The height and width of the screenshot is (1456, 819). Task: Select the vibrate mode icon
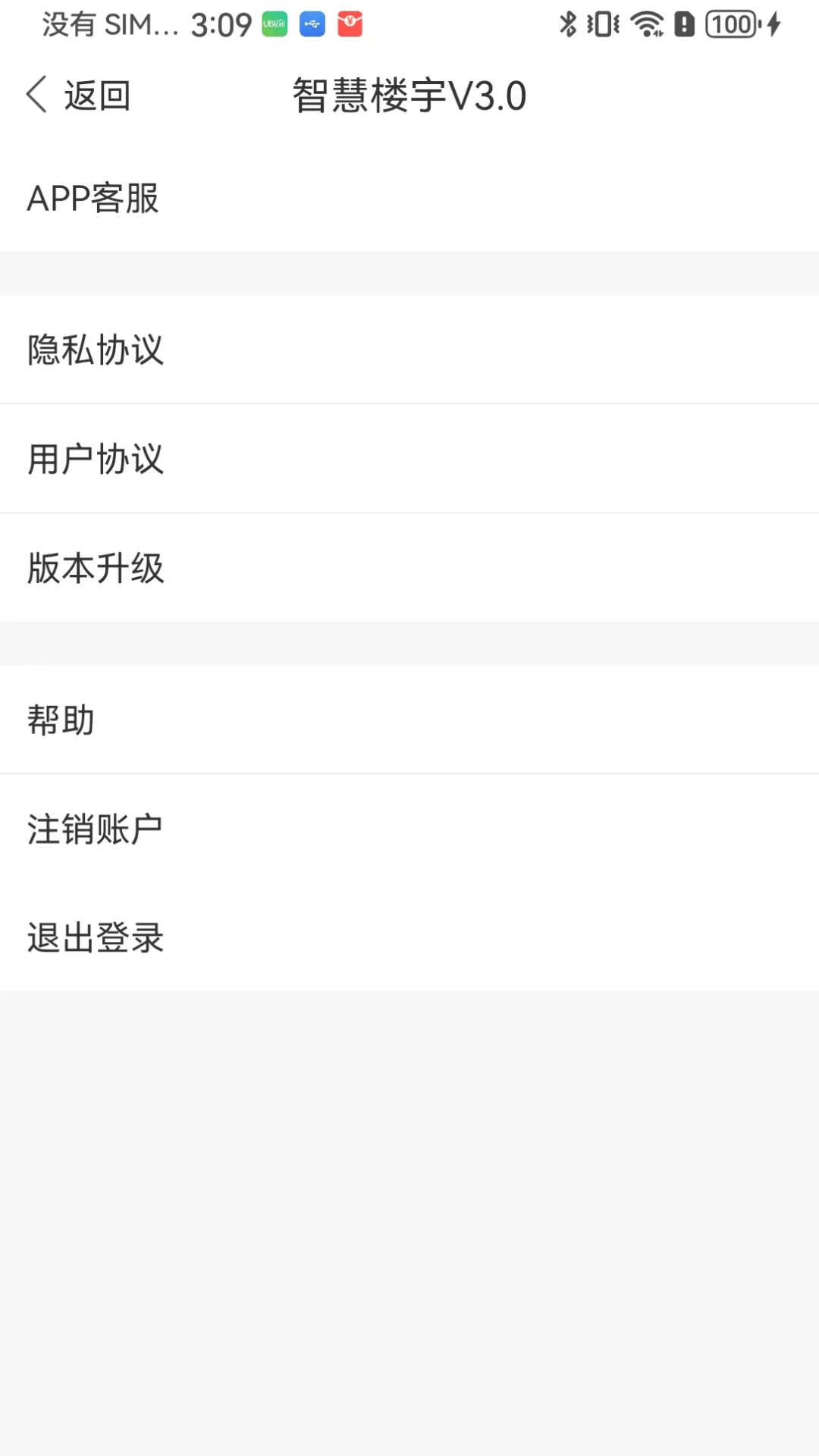point(603,24)
